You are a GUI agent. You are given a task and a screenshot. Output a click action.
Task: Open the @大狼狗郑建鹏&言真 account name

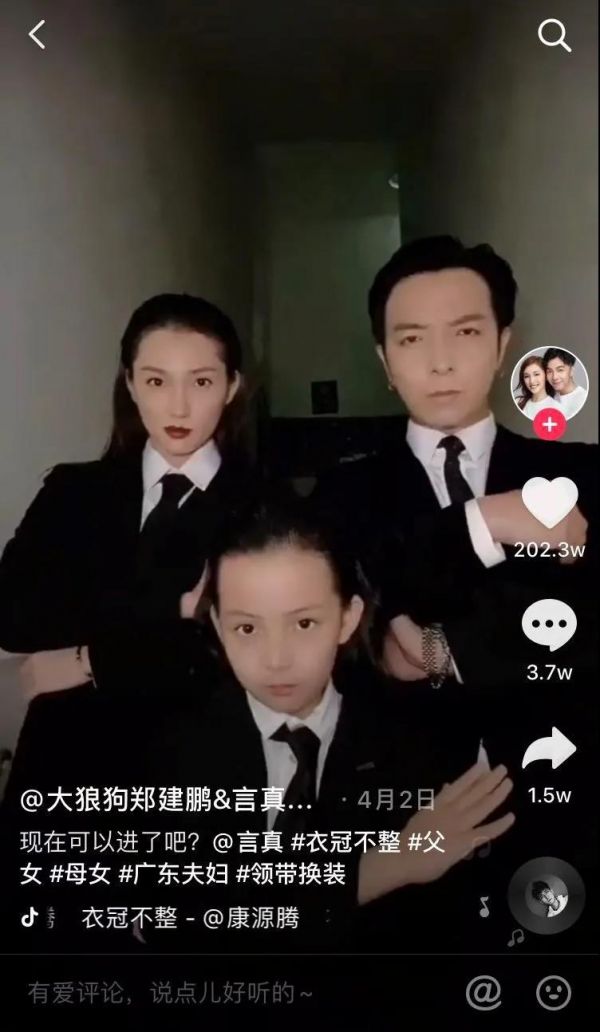point(167,800)
